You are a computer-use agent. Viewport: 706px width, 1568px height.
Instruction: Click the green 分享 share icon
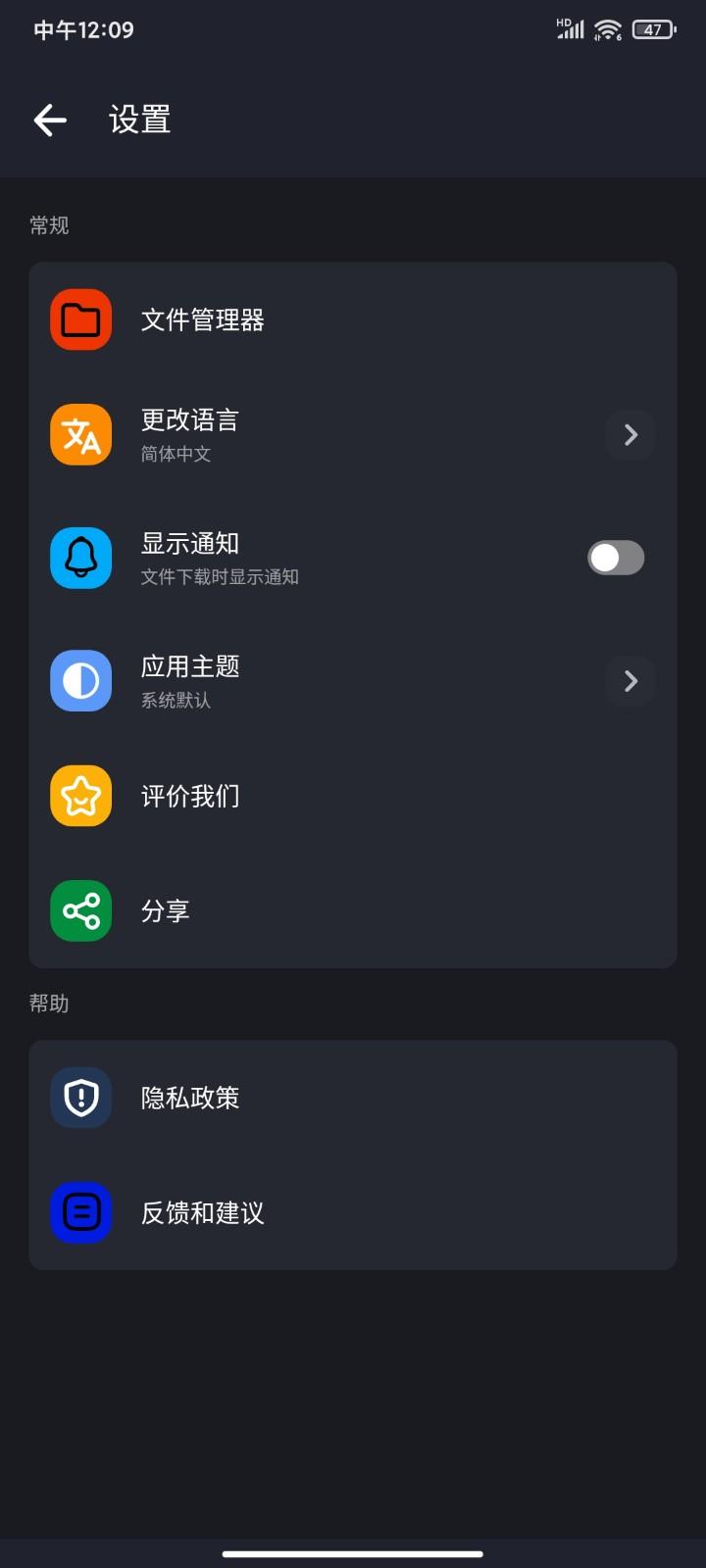(x=80, y=910)
